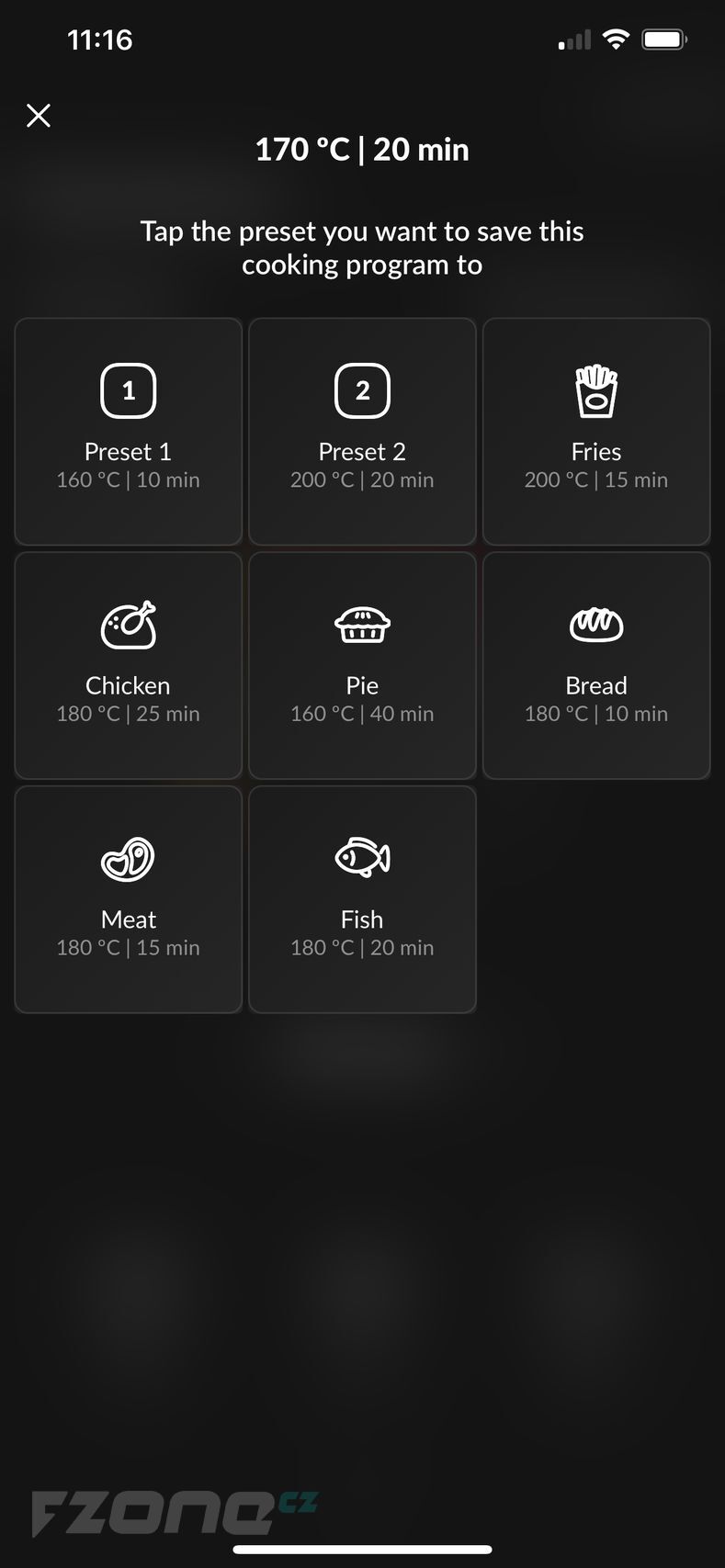Choose the Fries preset card

pyautogui.click(x=596, y=432)
